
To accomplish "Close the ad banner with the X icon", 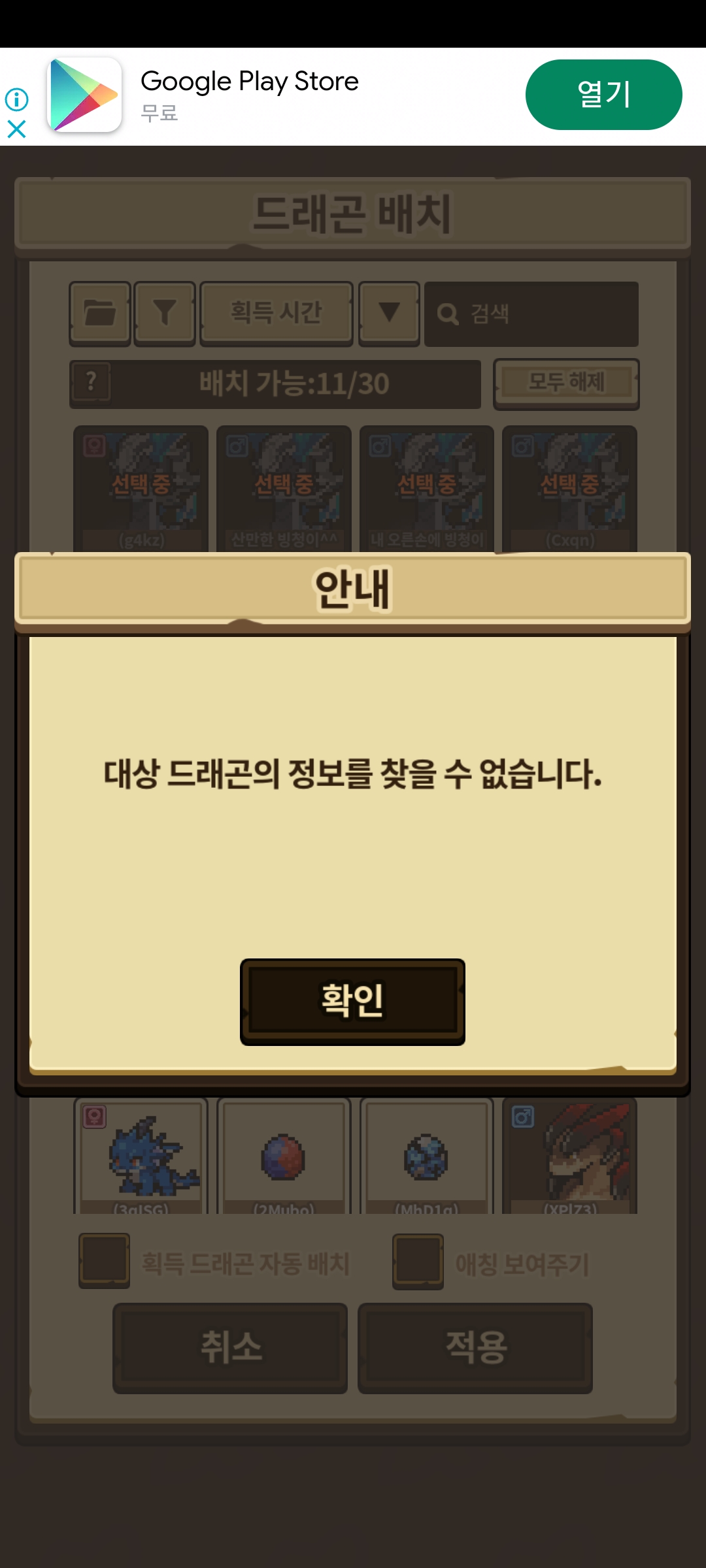I will tap(16, 129).
